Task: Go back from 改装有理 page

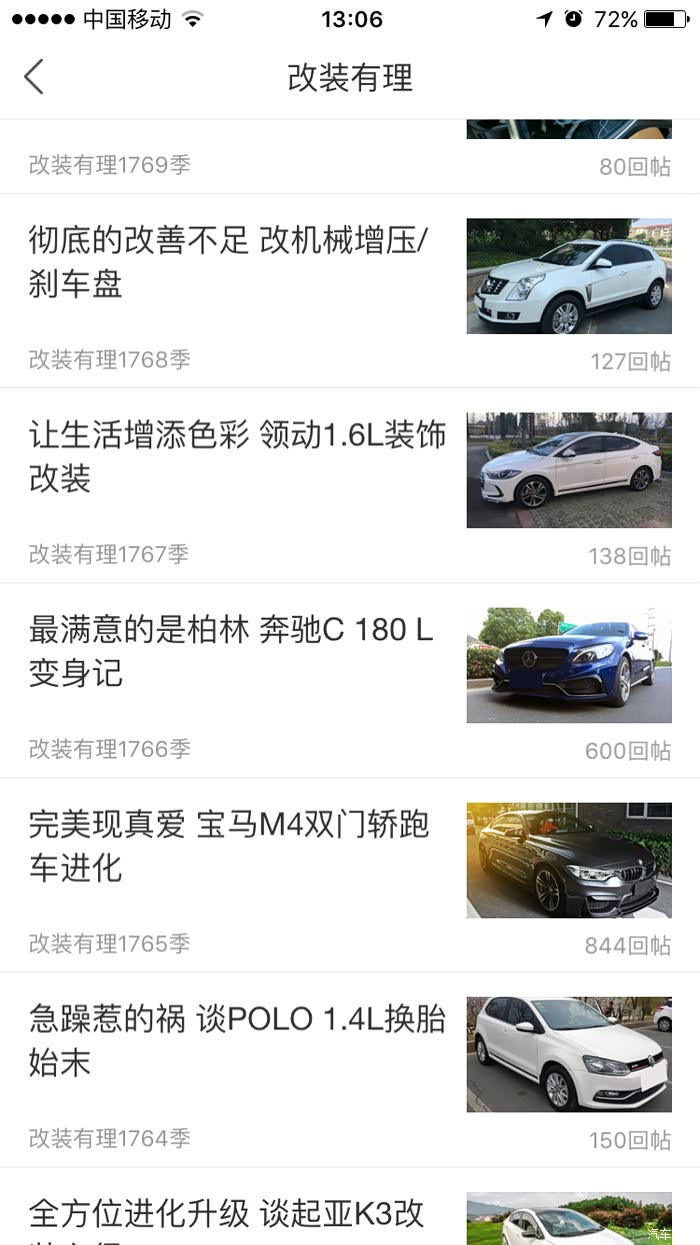Action: point(34,77)
